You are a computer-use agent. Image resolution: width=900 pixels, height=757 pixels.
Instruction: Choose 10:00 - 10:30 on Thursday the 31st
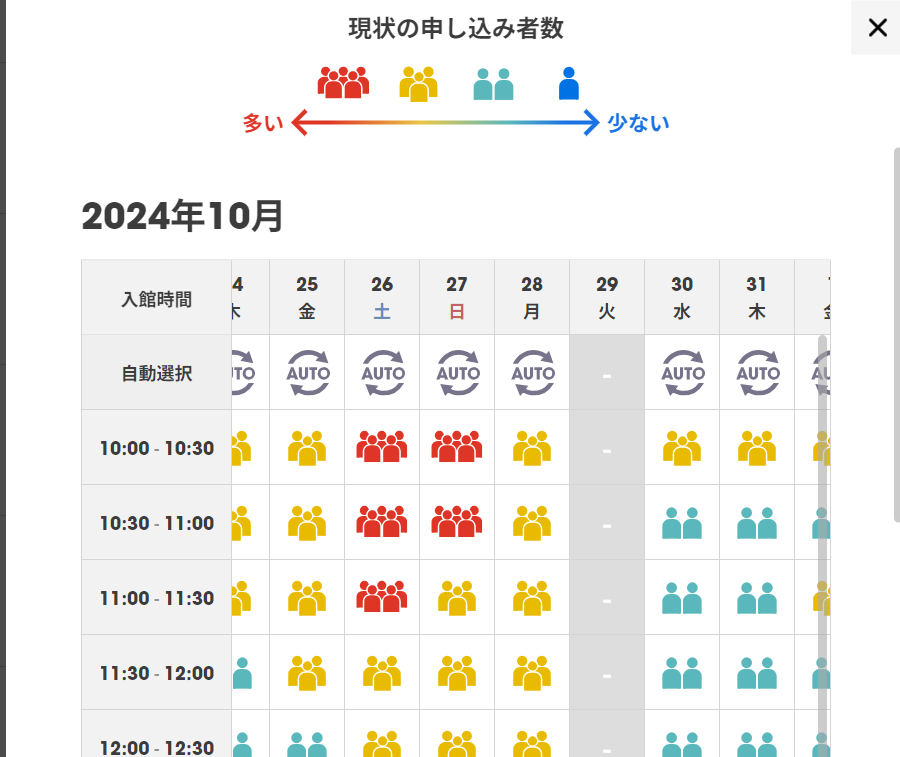[x=757, y=447]
